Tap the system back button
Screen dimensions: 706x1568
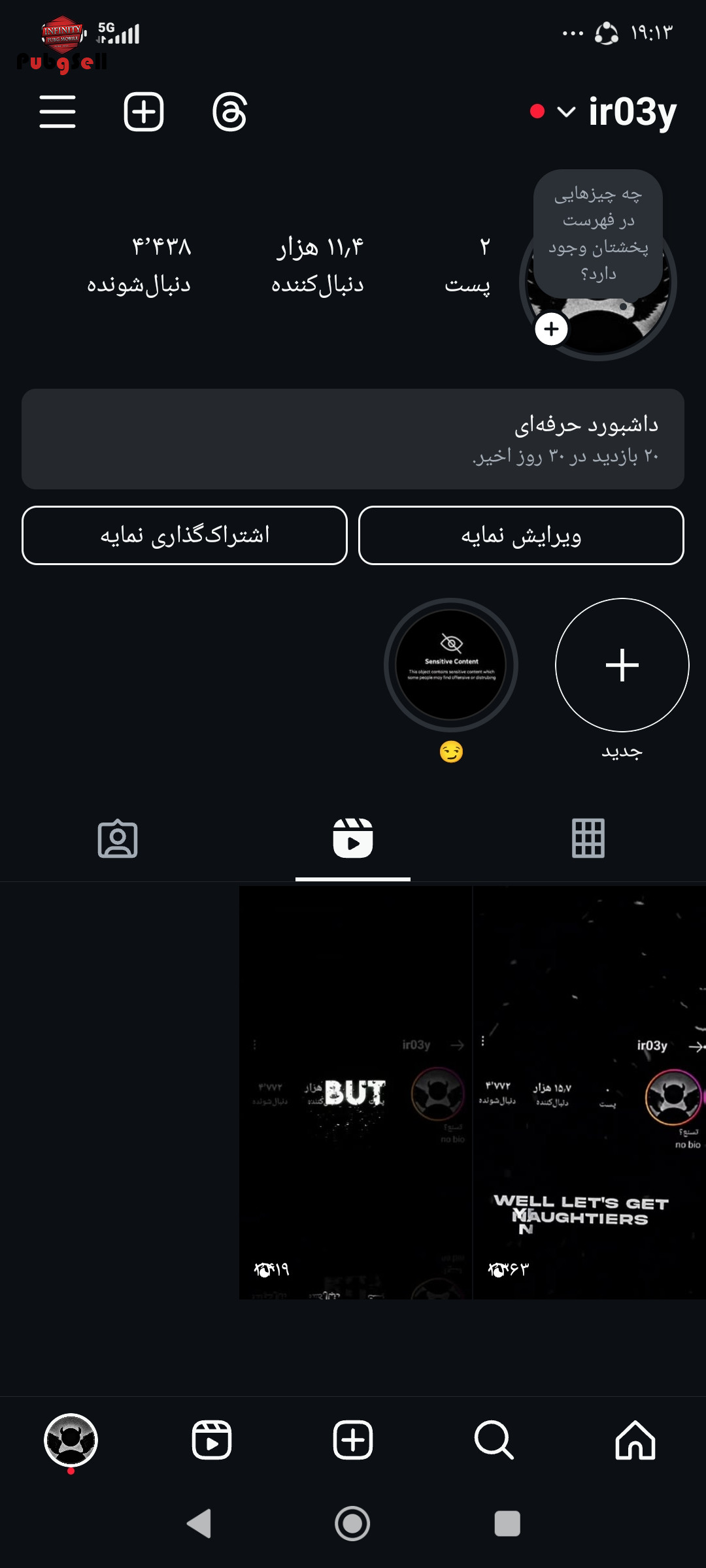[x=199, y=1524]
